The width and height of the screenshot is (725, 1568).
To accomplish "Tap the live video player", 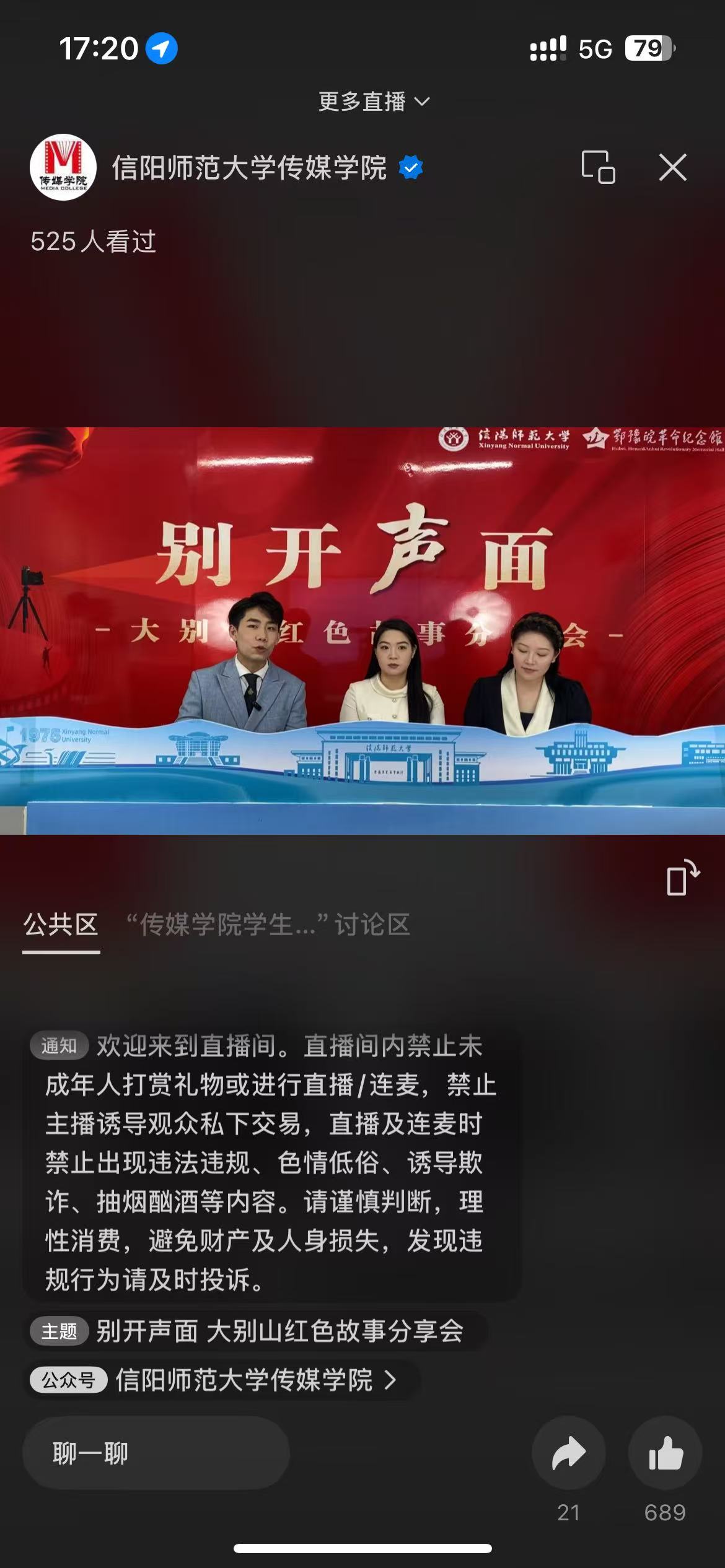I will tap(362, 630).
